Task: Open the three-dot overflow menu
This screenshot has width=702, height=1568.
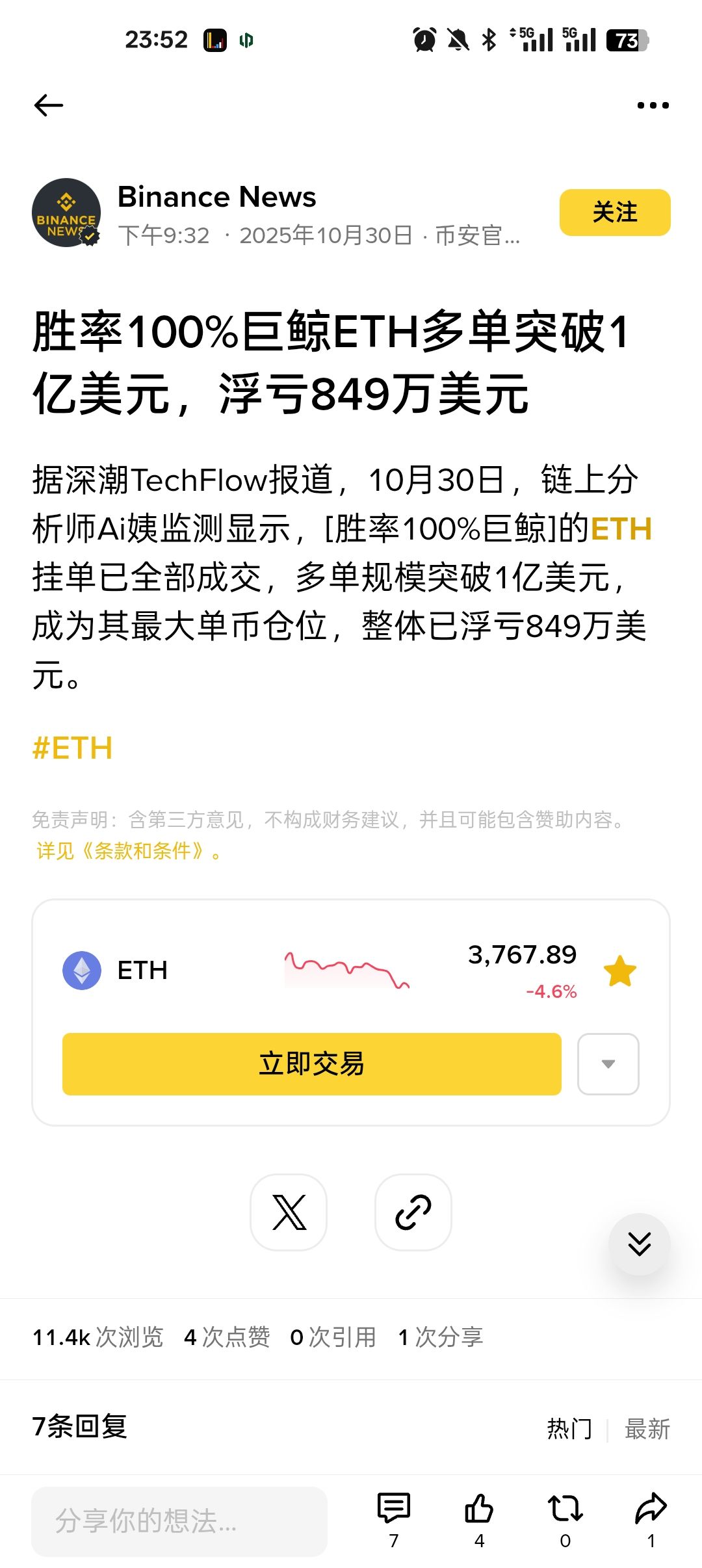Action: pyautogui.click(x=653, y=105)
